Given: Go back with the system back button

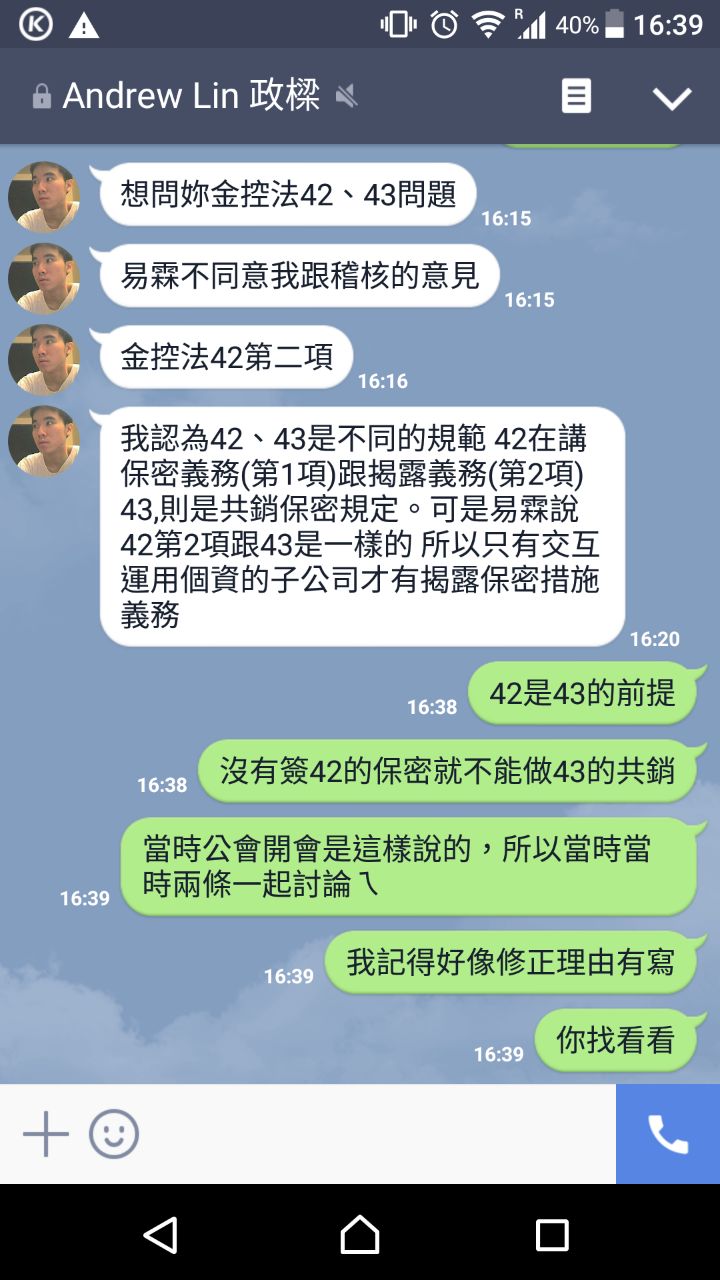Looking at the screenshot, I should pyautogui.click(x=160, y=1234).
